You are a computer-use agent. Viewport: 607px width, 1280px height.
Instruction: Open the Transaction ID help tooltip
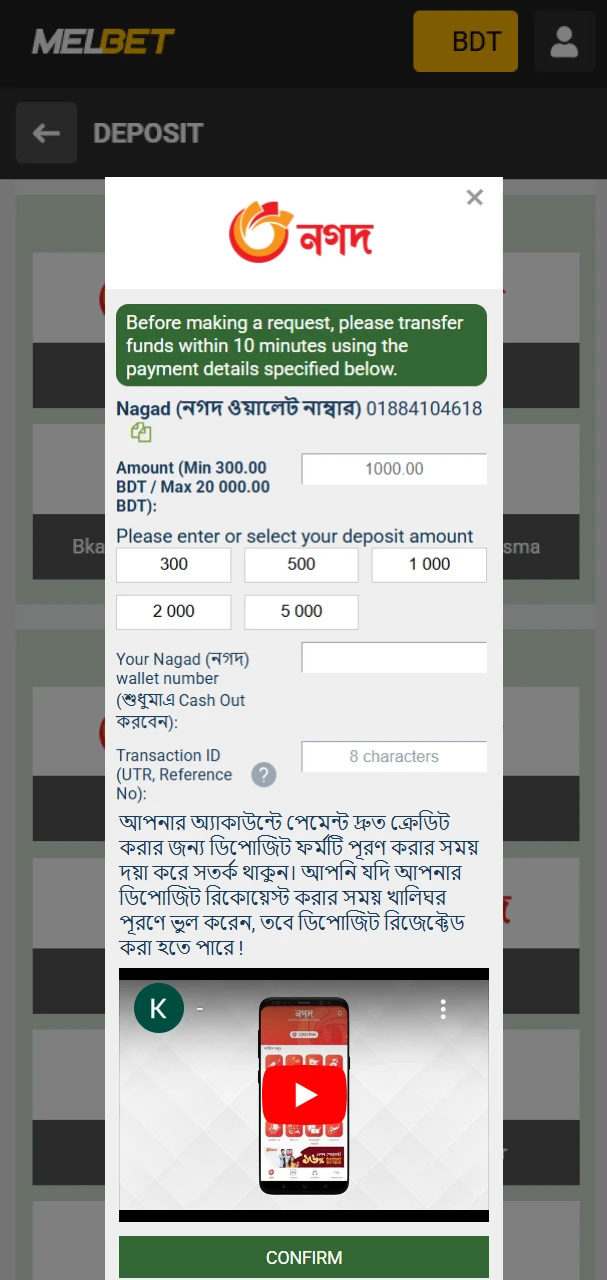tap(263, 775)
